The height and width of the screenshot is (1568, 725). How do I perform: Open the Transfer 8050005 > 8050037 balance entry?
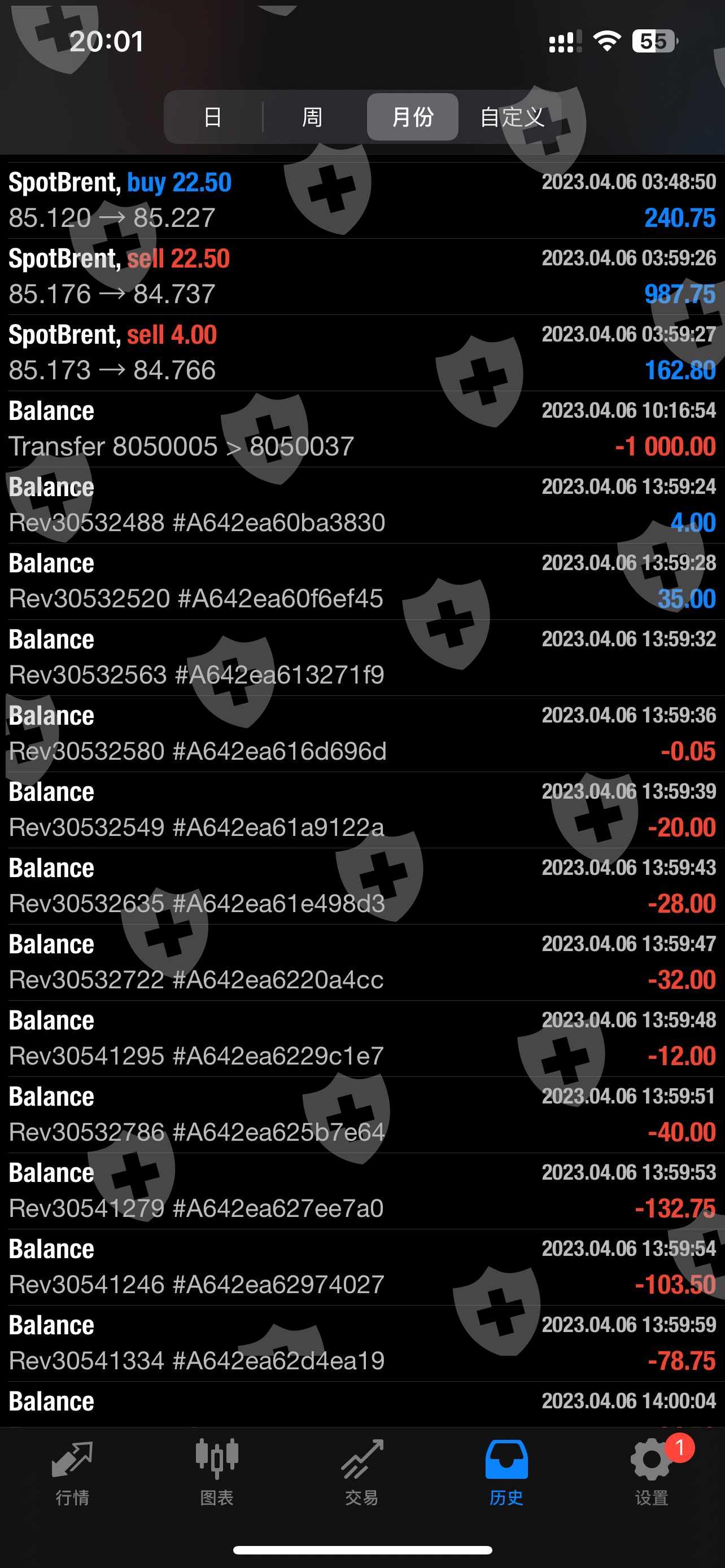[362, 428]
